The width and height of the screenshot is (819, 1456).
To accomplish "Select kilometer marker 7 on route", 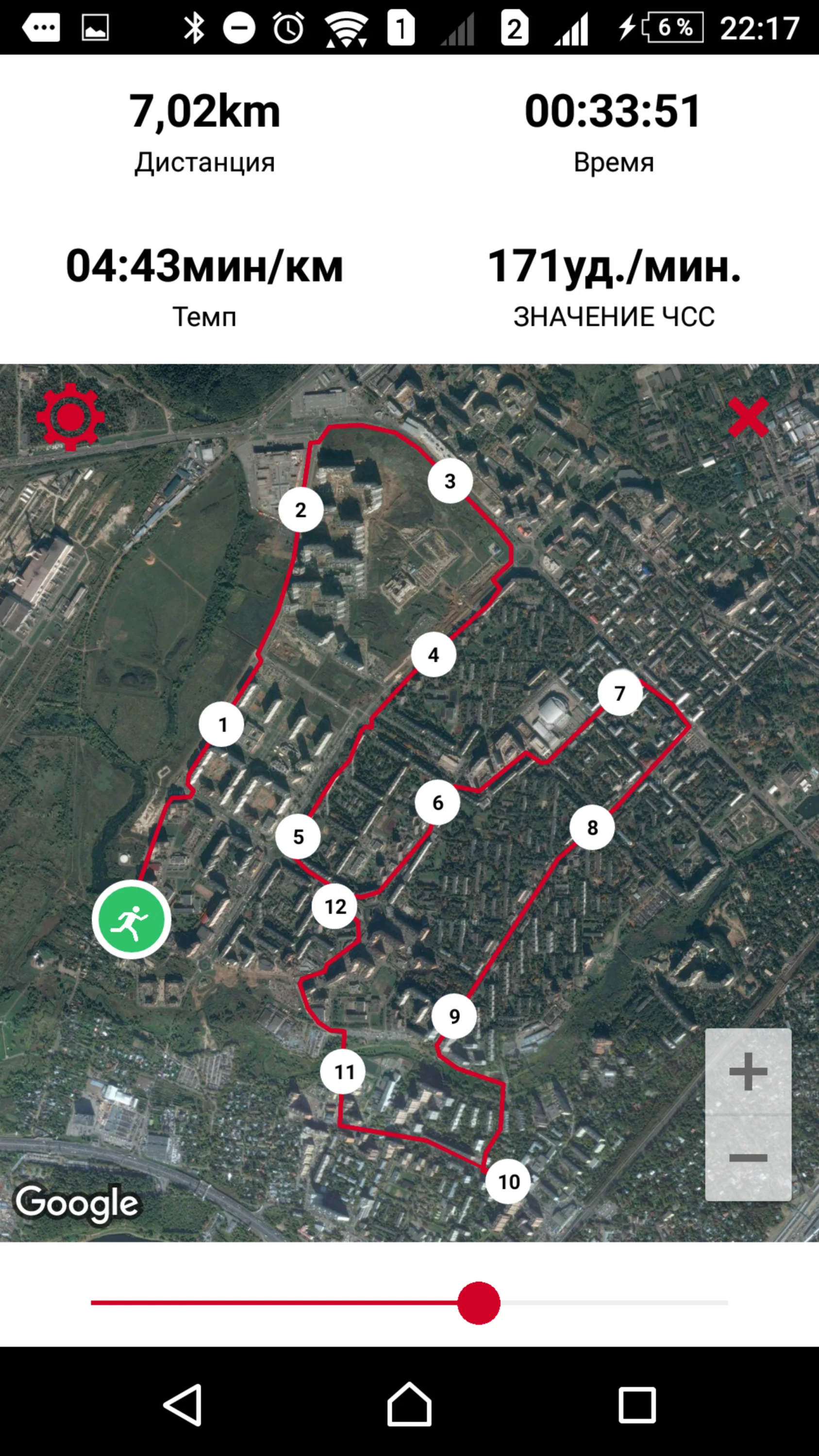I will tap(620, 693).
